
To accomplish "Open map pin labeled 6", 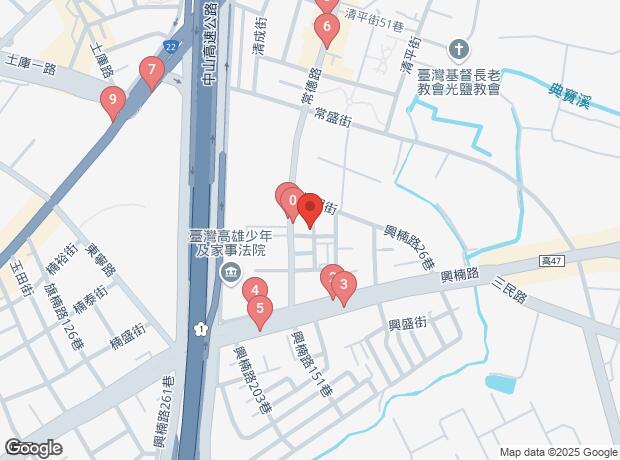I will 325,30.
